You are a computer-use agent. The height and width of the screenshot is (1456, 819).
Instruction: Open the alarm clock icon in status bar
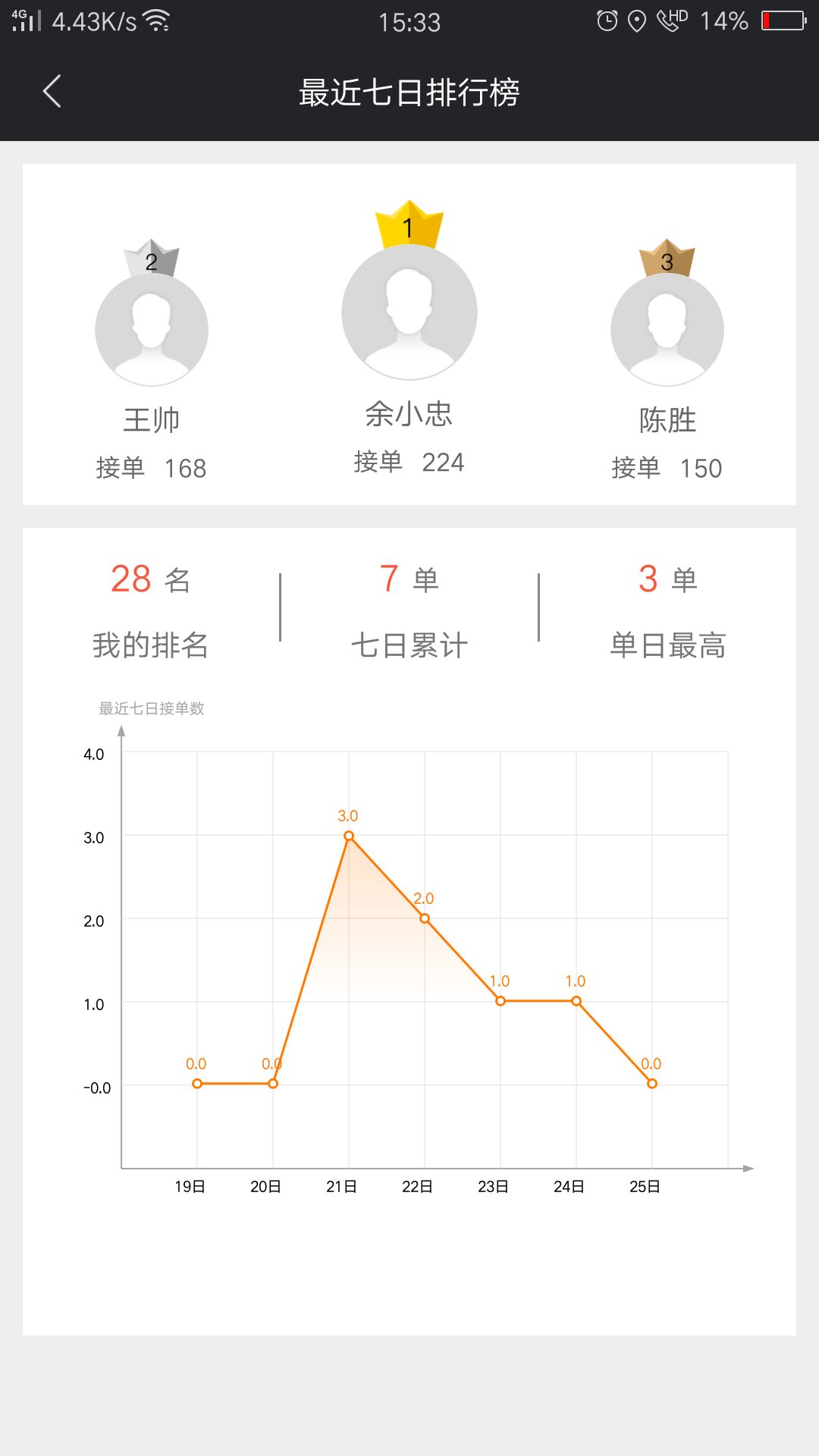pyautogui.click(x=607, y=20)
